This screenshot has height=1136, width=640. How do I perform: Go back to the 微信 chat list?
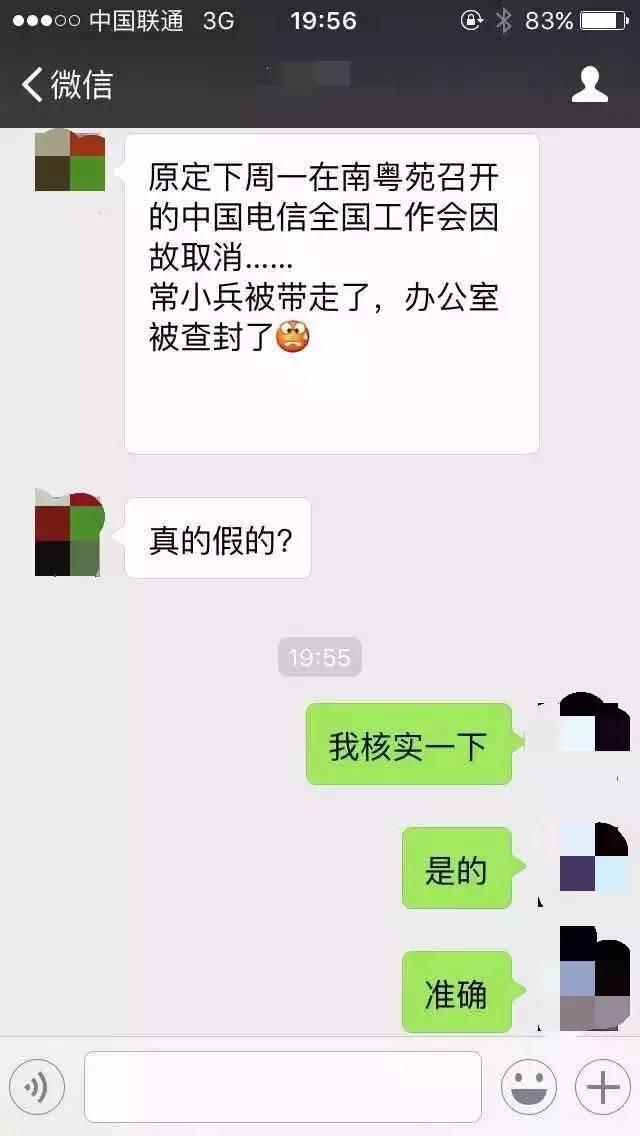(x=66, y=85)
